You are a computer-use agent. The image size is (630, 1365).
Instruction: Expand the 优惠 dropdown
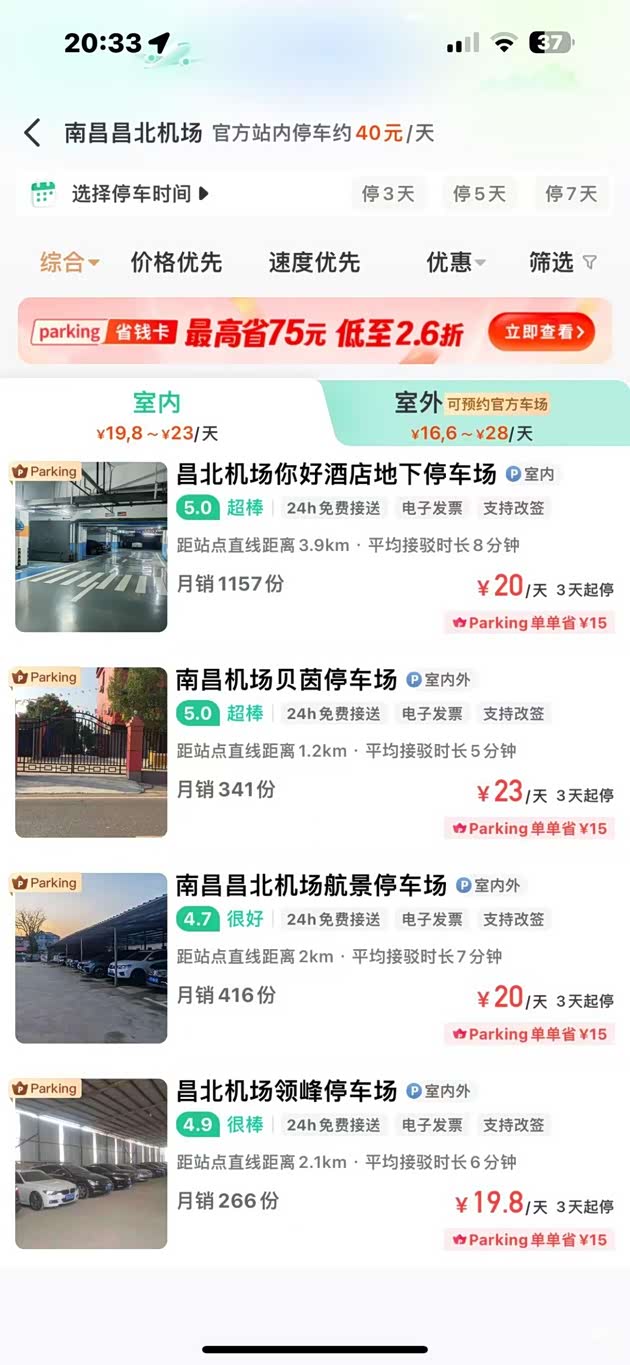(456, 263)
